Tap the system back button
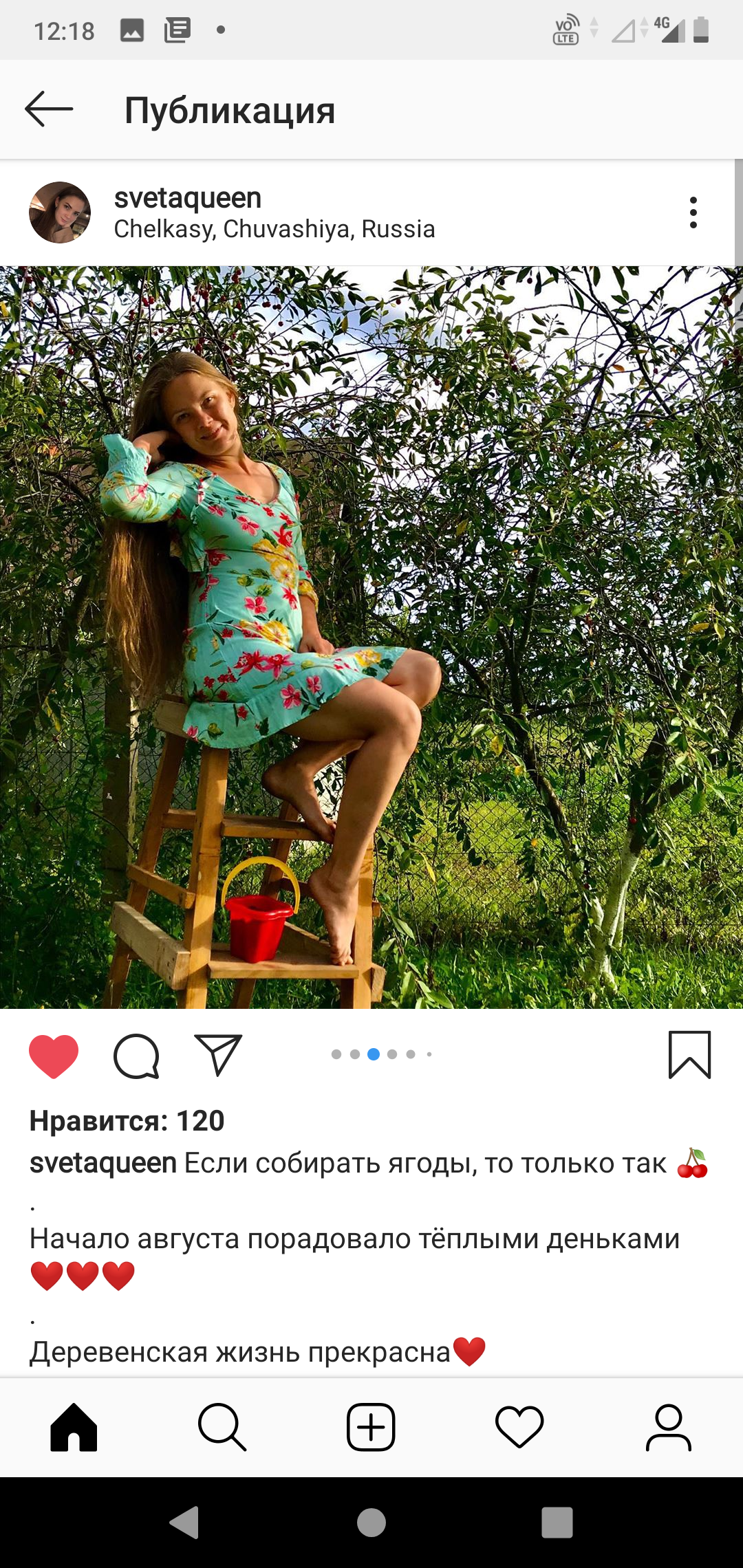Screen dimensions: 743x1568 185,1523
